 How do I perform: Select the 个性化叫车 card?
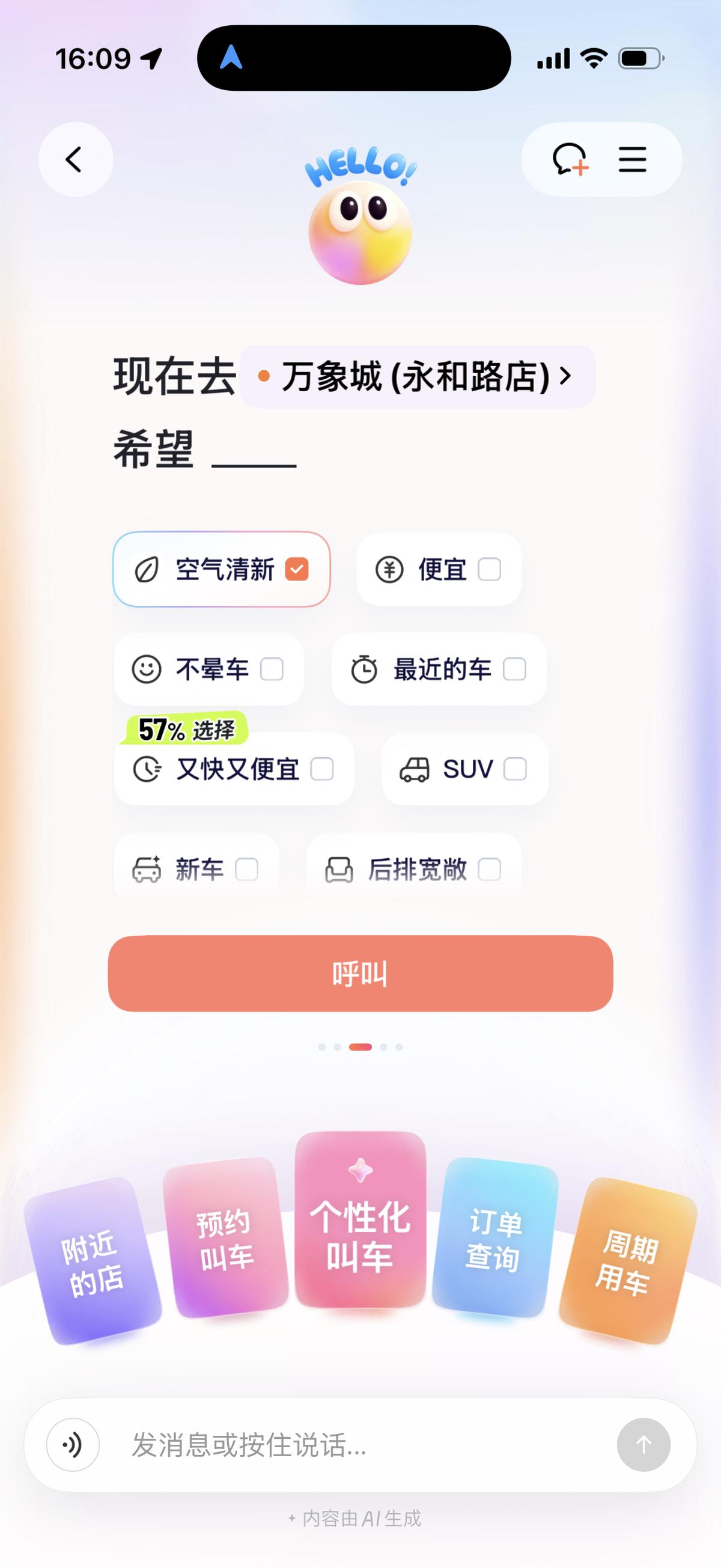(360, 1221)
